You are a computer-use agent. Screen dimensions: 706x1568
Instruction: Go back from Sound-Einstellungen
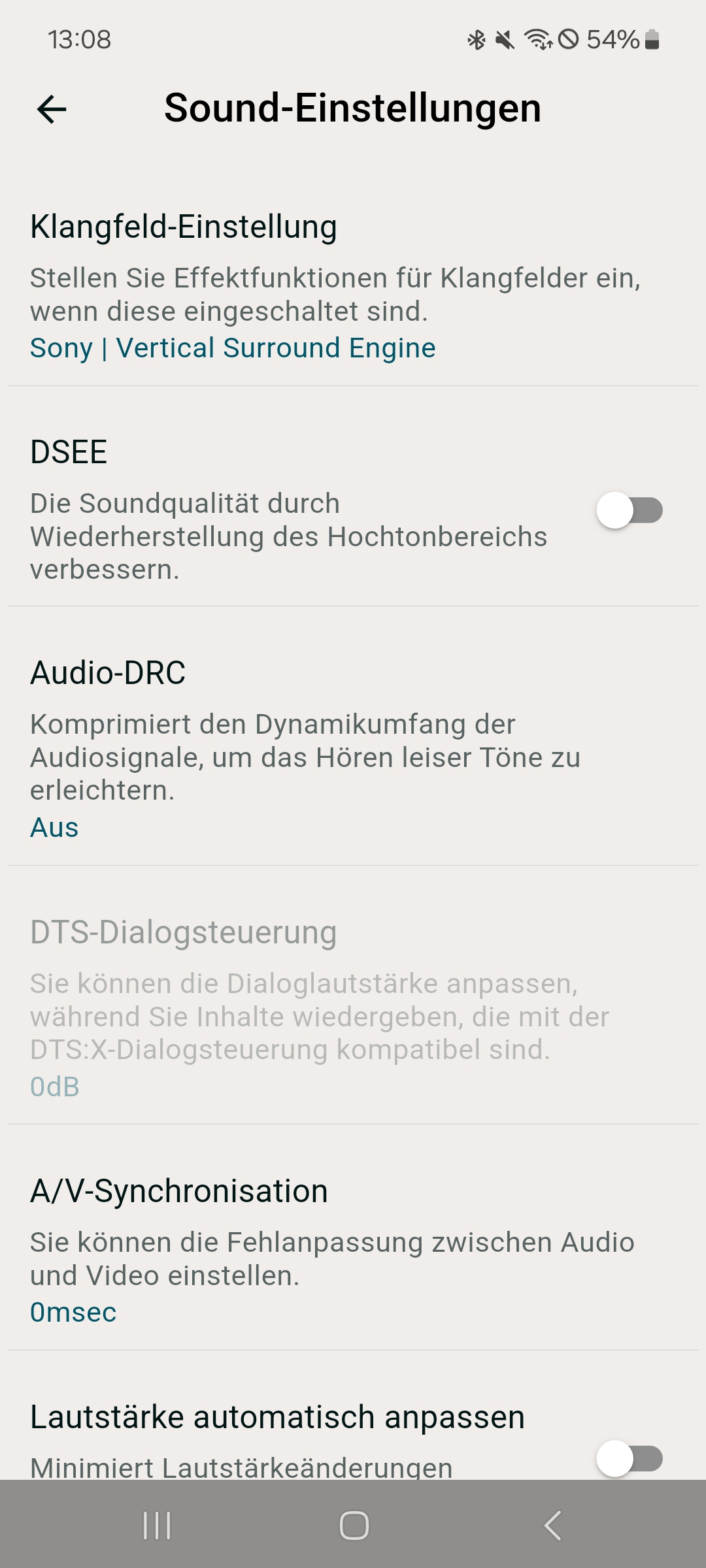coord(52,108)
